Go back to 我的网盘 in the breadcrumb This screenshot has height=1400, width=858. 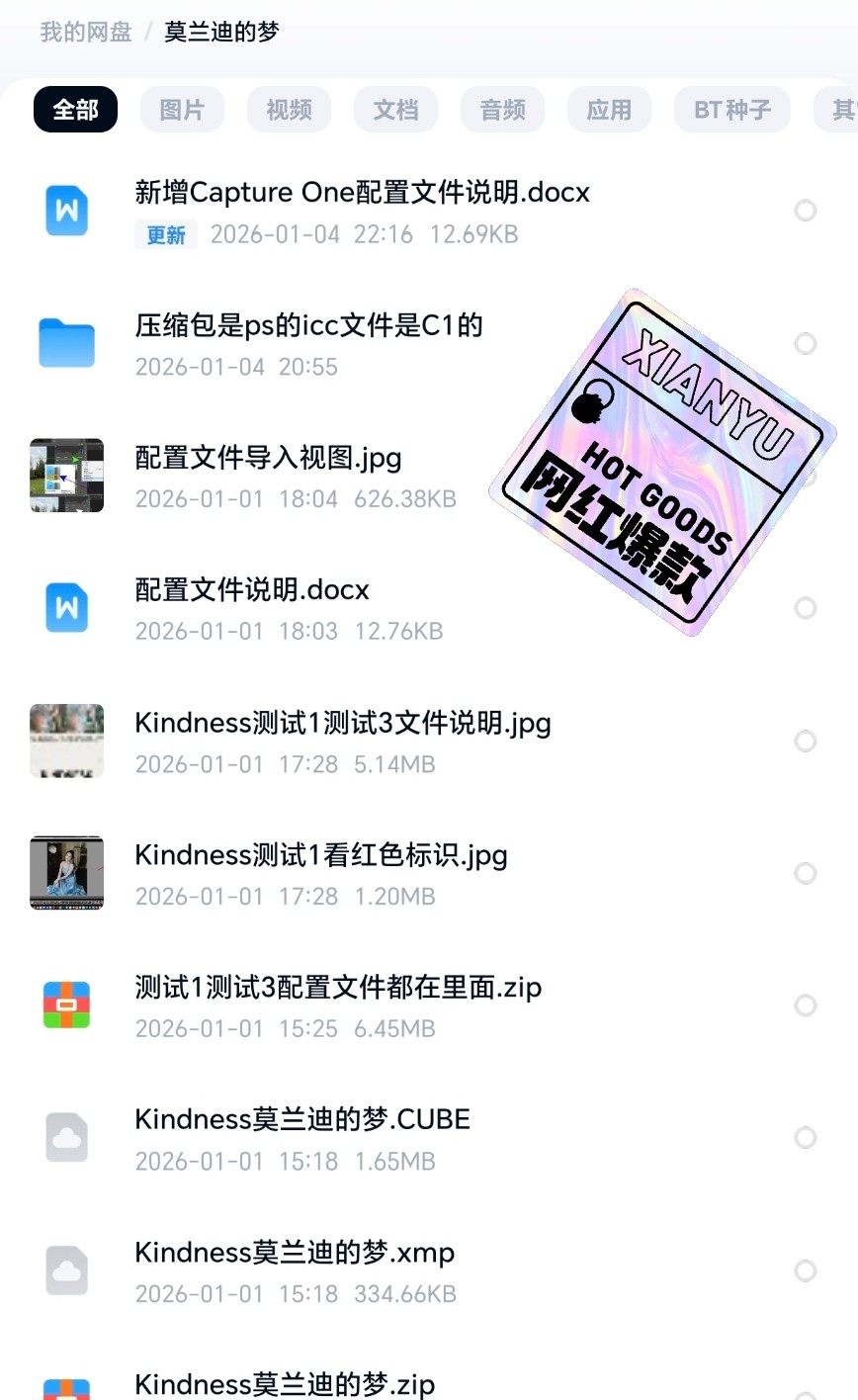pyautogui.click(x=86, y=32)
